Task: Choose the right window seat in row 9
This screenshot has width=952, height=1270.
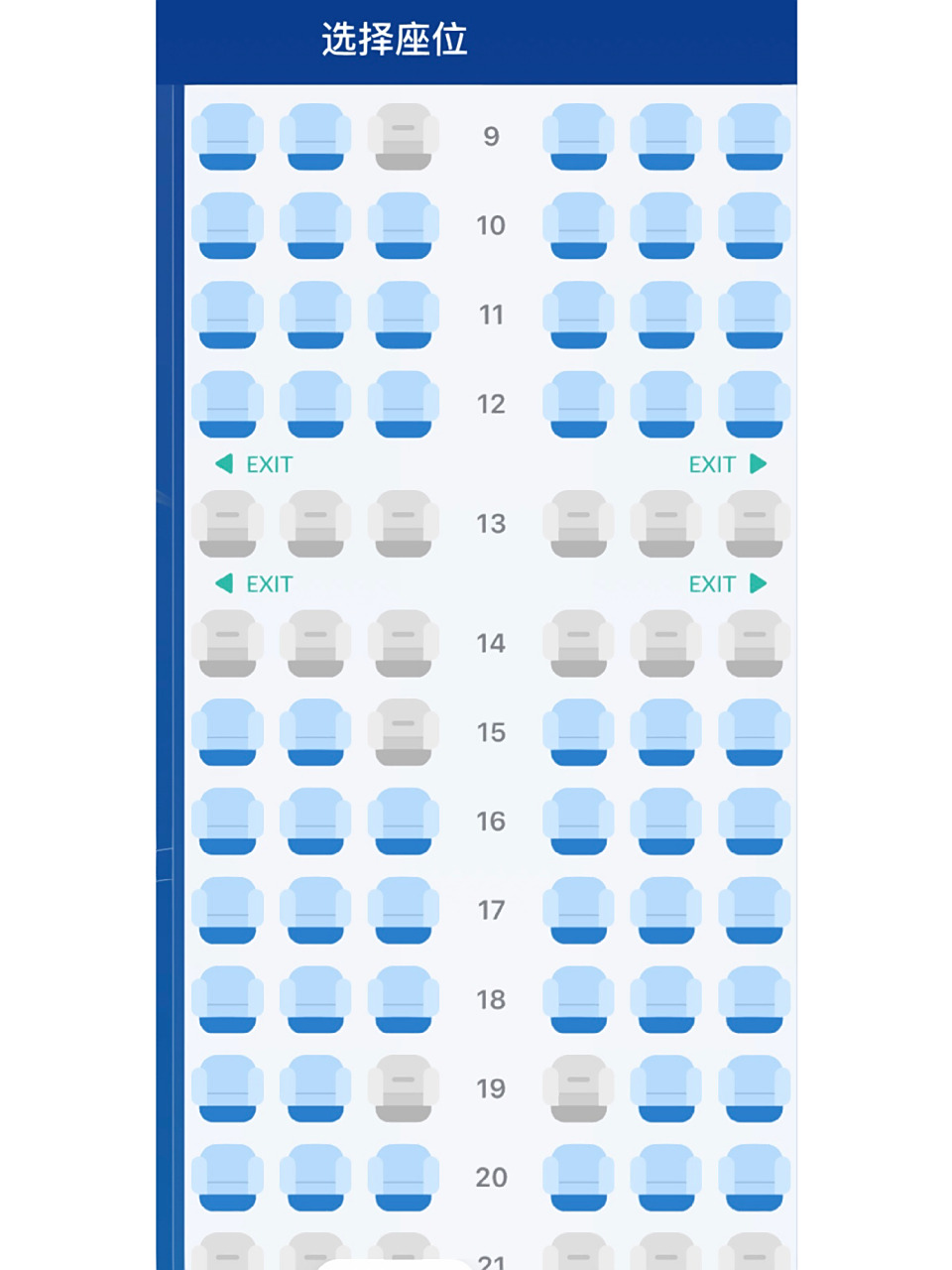Action: 754,136
